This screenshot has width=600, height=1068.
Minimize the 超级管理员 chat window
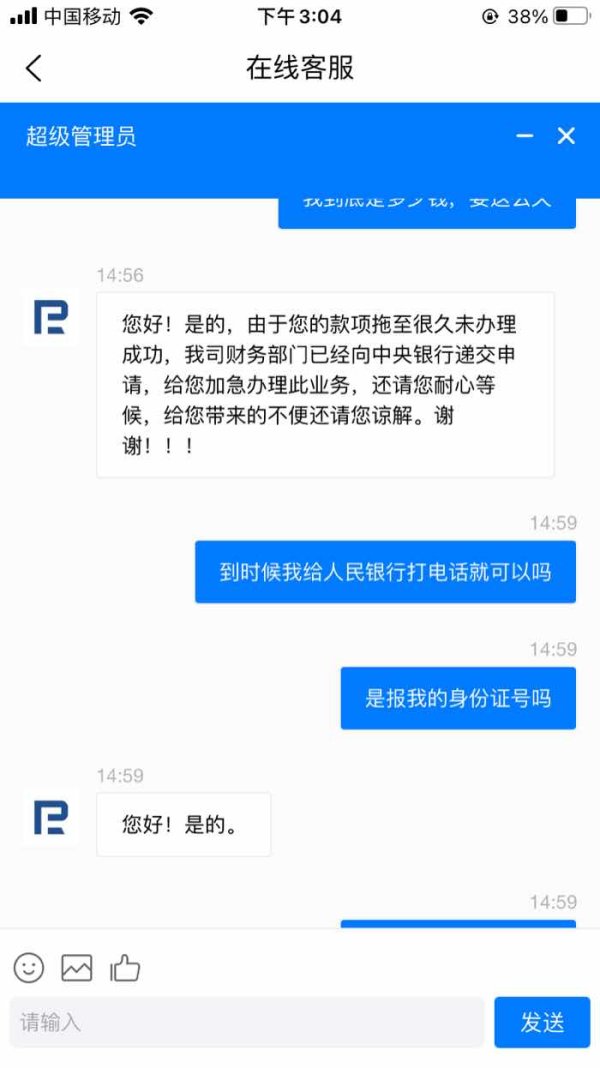pyautogui.click(x=524, y=136)
